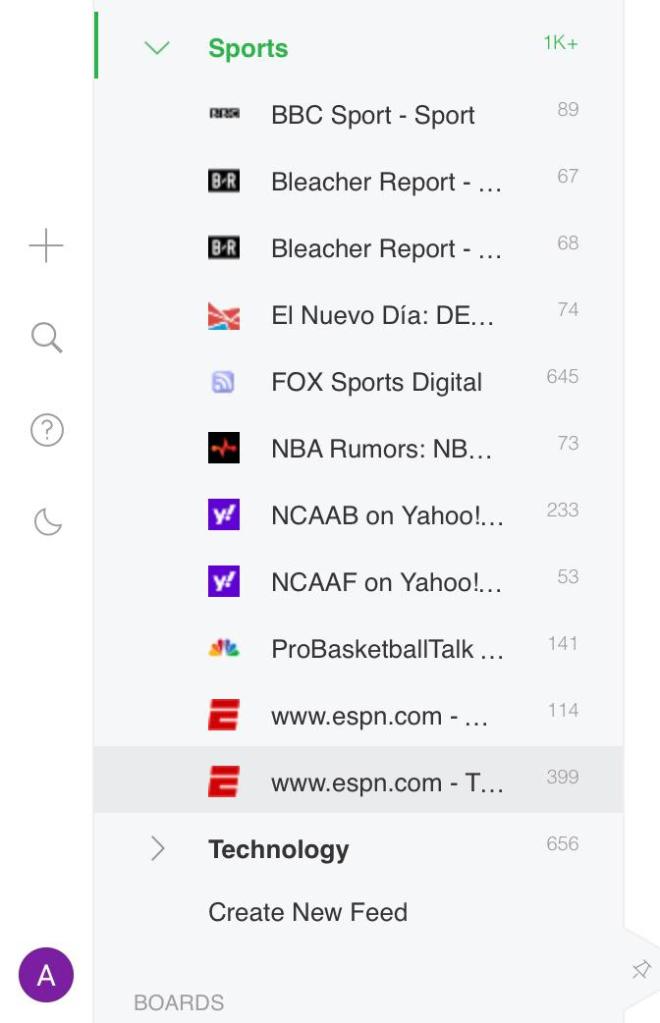Viewport: 660px width, 1023px height.
Task: View NCAAB on Yahoo feed
Action: [x=386, y=516]
